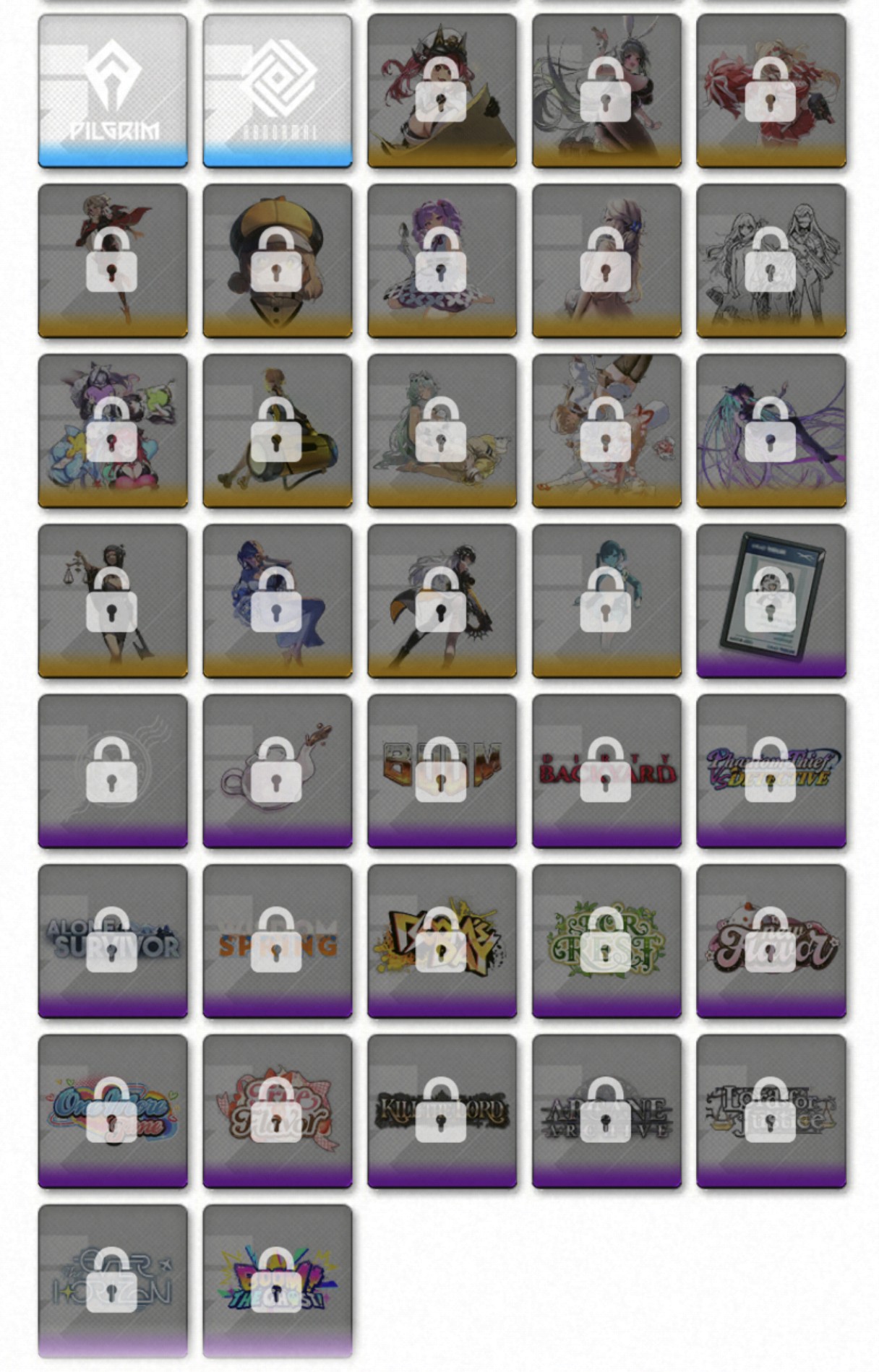The image size is (879, 1372).
Task: Tap the locked One More Time tile
Action: point(113,1111)
